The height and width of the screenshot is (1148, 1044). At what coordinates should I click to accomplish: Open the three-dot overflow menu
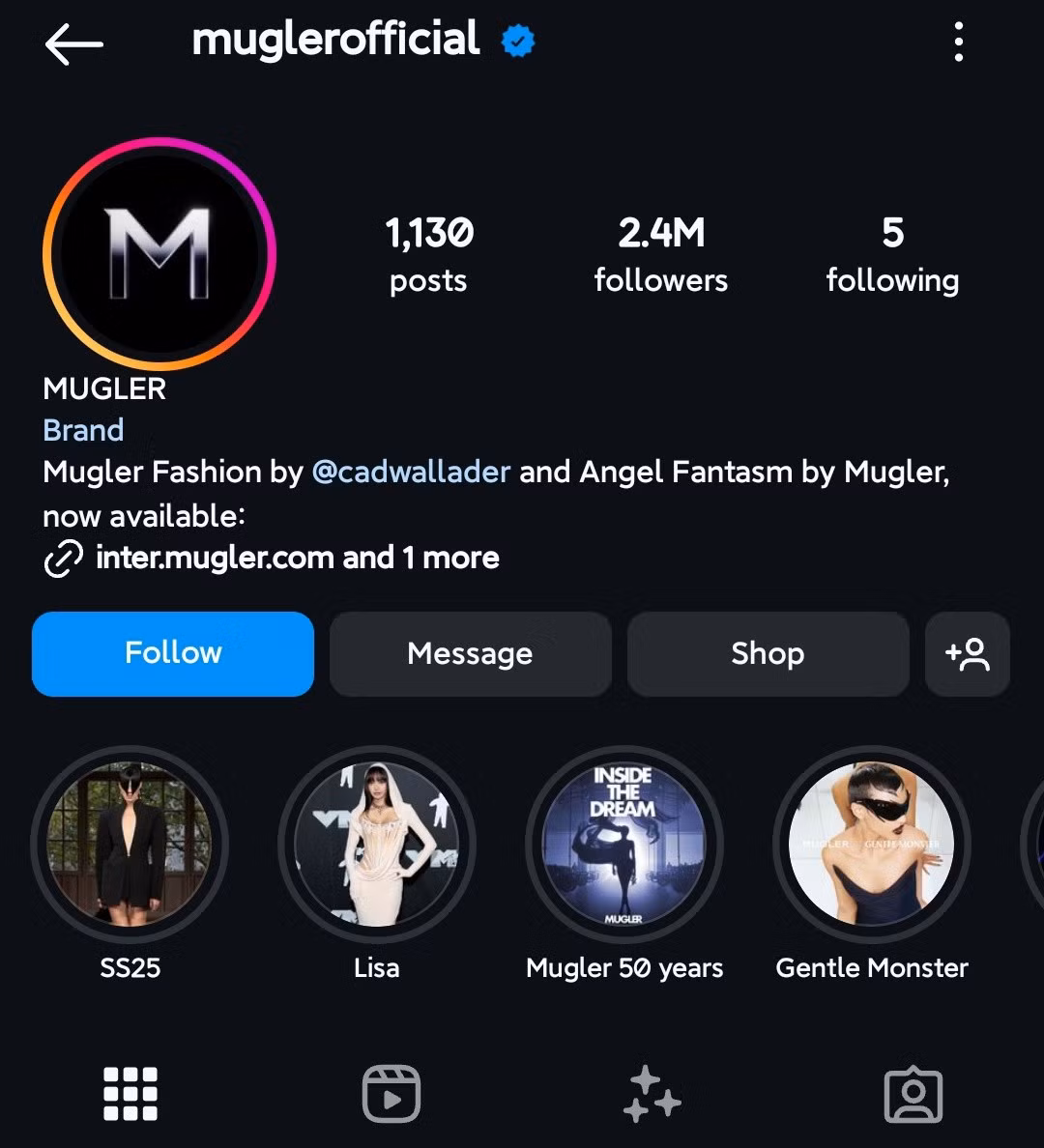click(x=958, y=43)
